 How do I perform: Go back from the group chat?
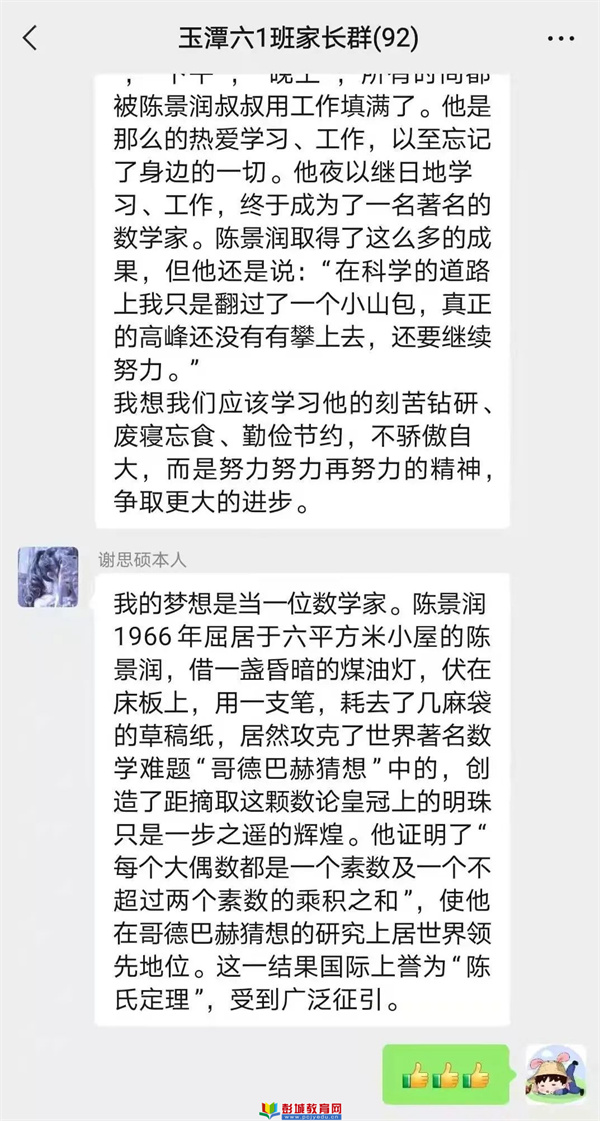(30, 38)
